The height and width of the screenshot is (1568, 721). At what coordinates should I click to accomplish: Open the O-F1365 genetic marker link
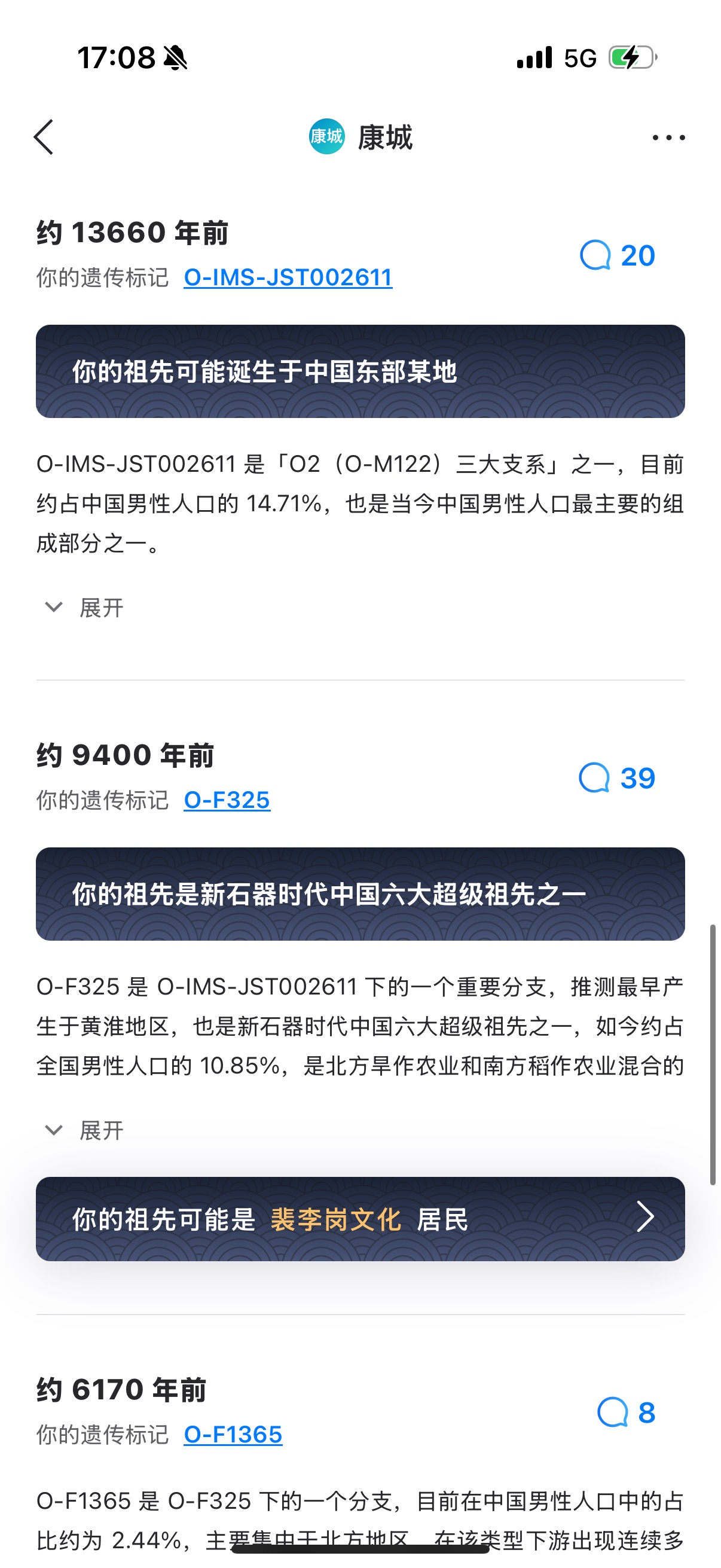point(233,1435)
